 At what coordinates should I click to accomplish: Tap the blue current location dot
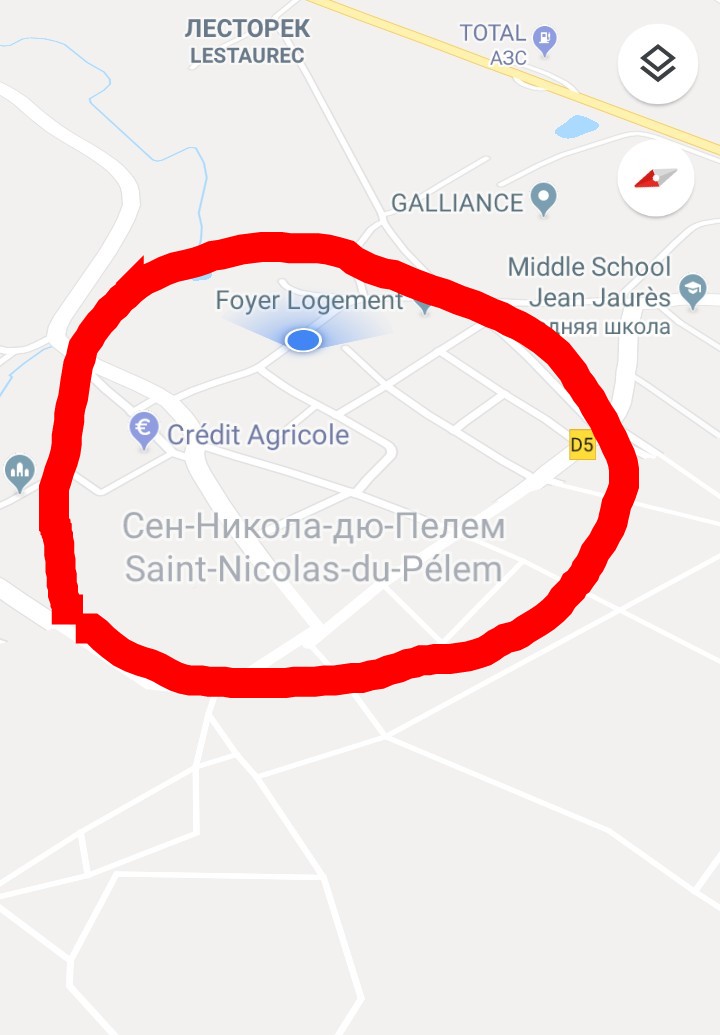[x=303, y=341]
